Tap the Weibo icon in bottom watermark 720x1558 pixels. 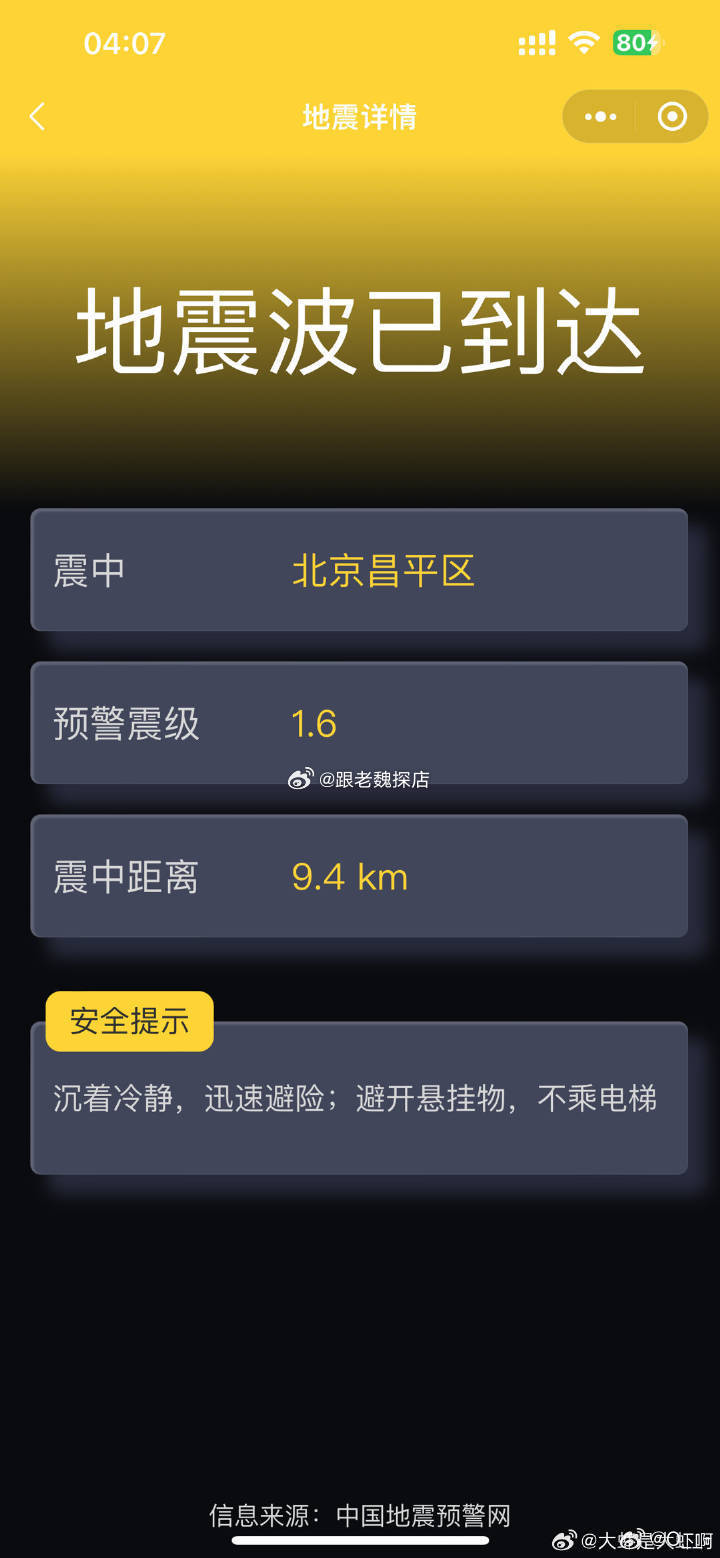point(564,1540)
